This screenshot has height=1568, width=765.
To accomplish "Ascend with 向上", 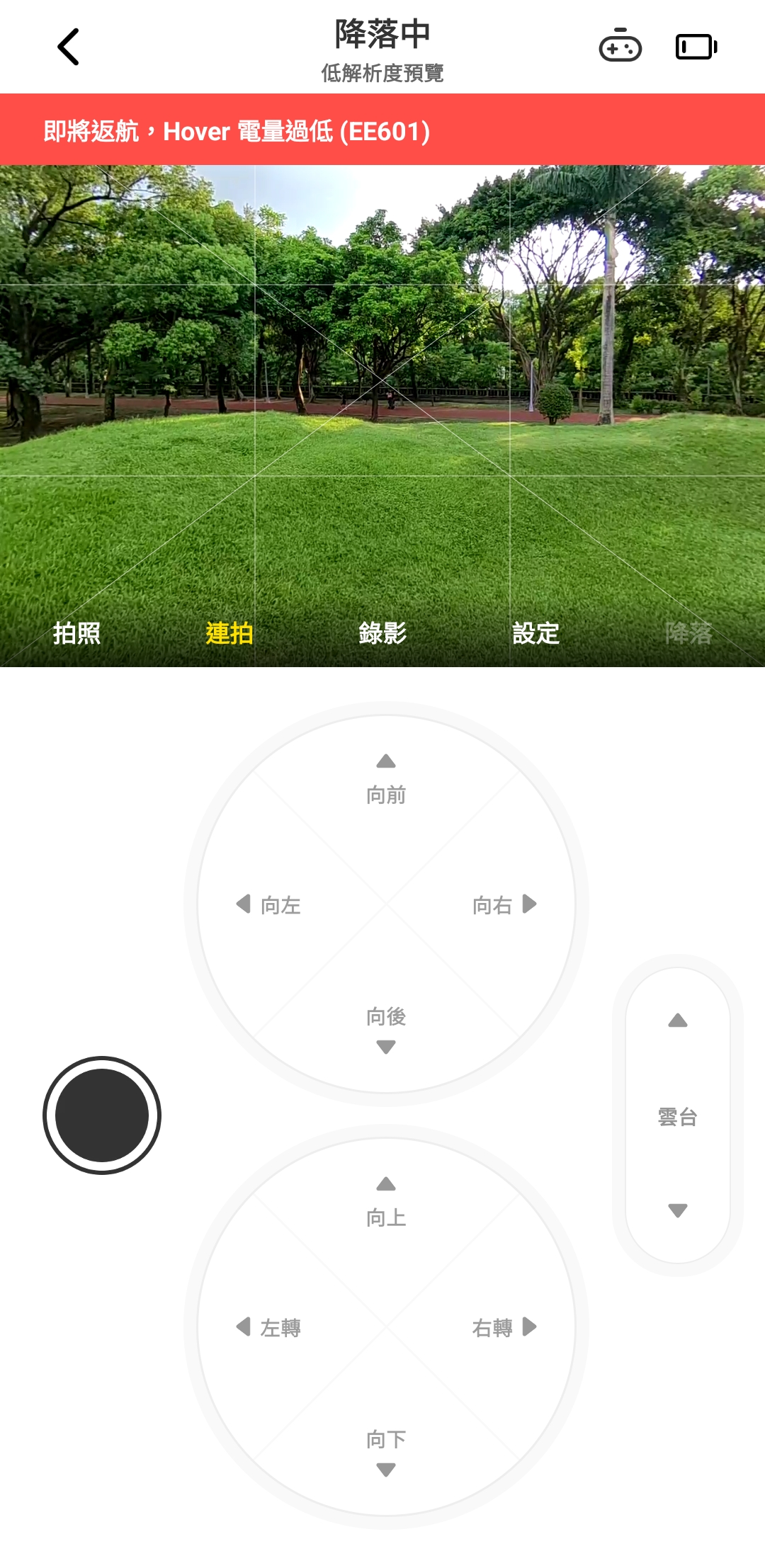I will click(386, 1203).
